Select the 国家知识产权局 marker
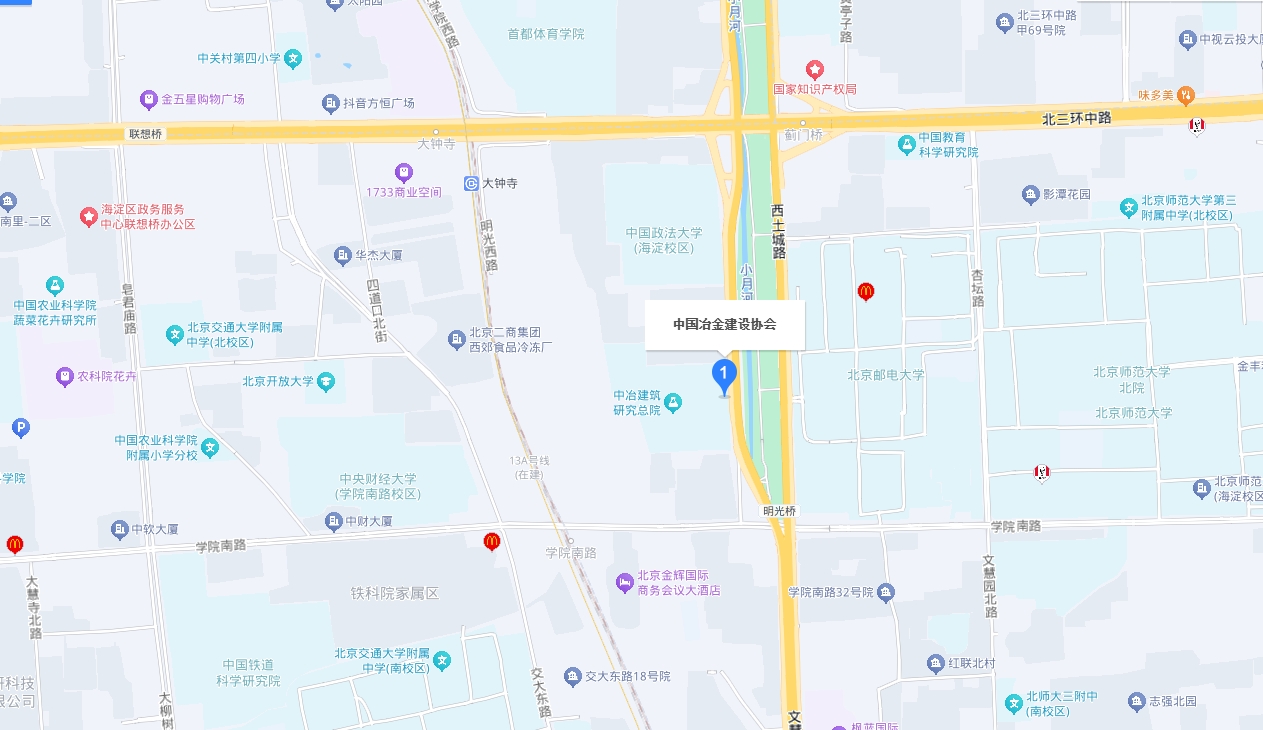 click(x=815, y=69)
